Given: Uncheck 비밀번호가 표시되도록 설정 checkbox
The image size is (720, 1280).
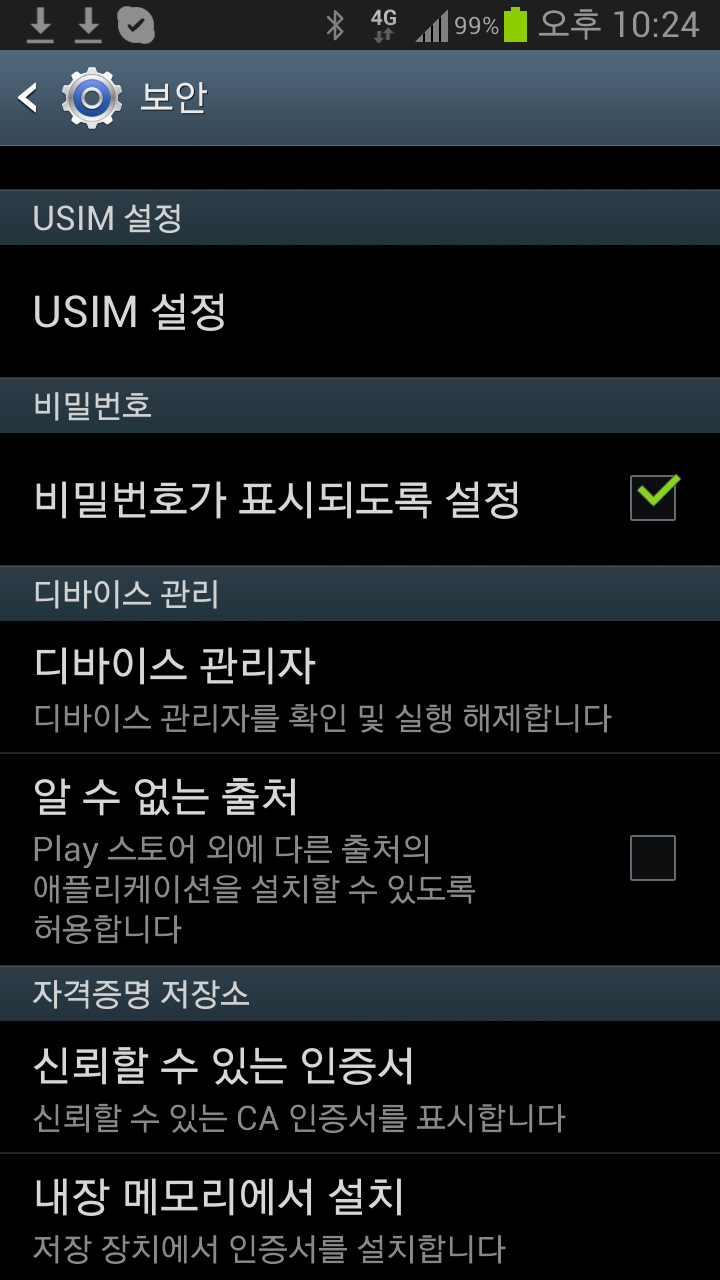Looking at the screenshot, I should coord(653,497).
